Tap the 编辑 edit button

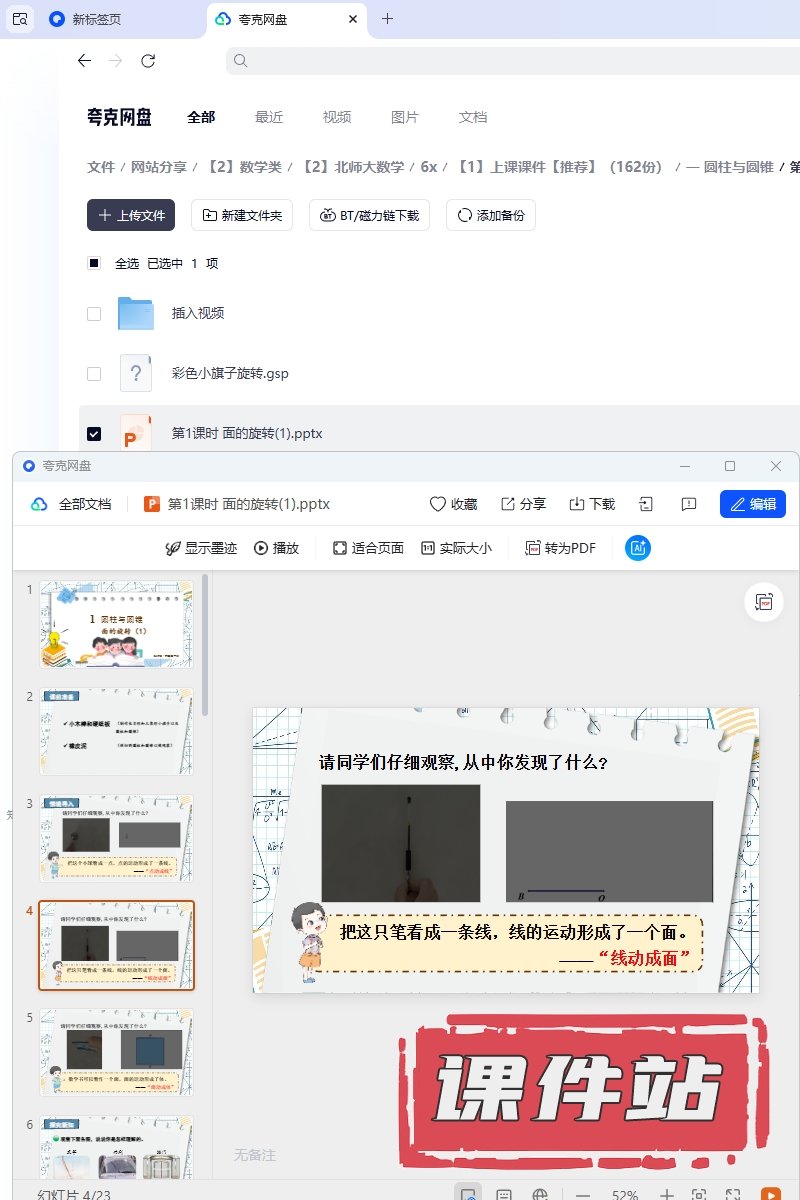coord(752,504)
